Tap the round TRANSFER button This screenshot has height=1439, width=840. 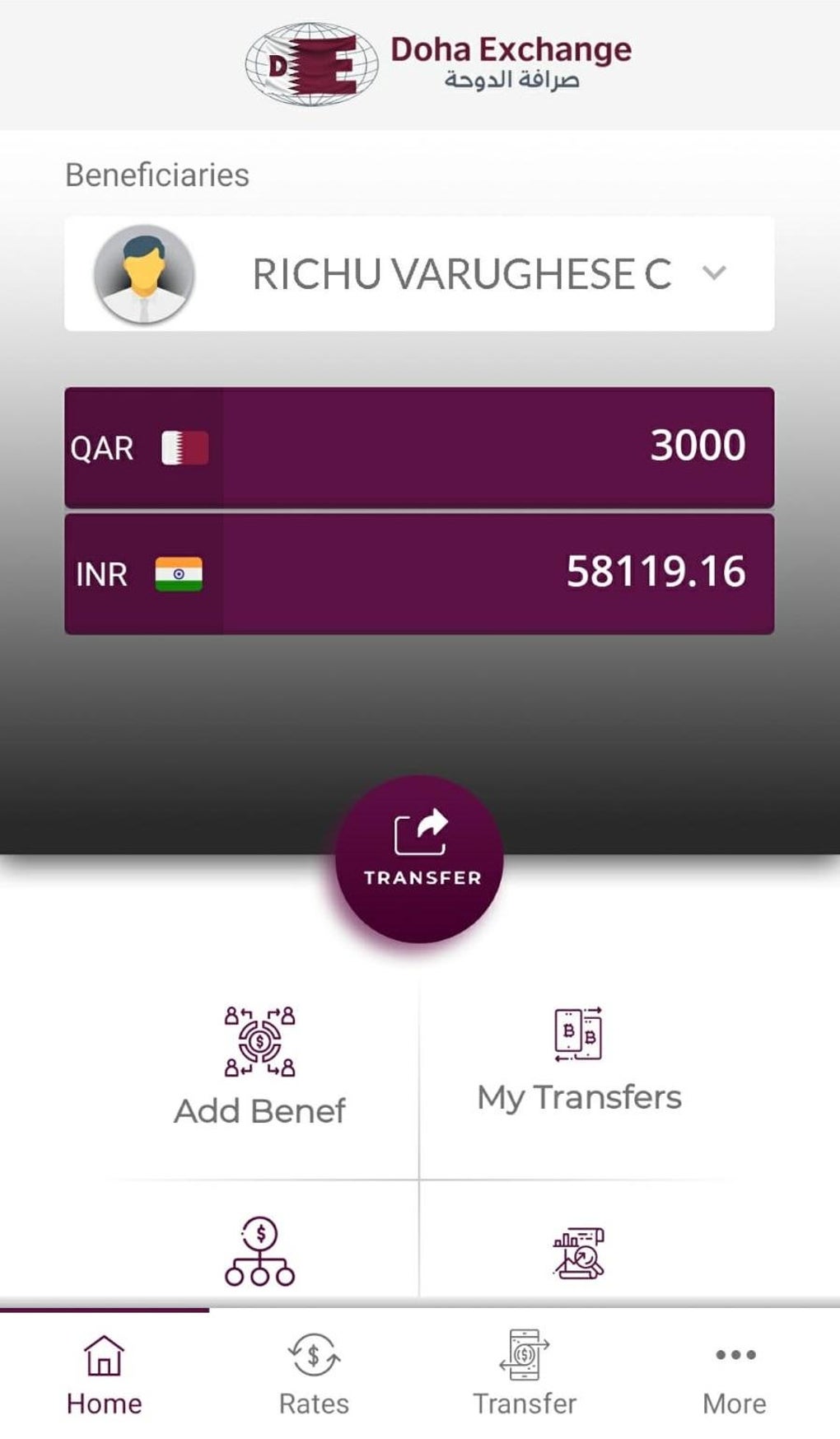tap(419, 858)
